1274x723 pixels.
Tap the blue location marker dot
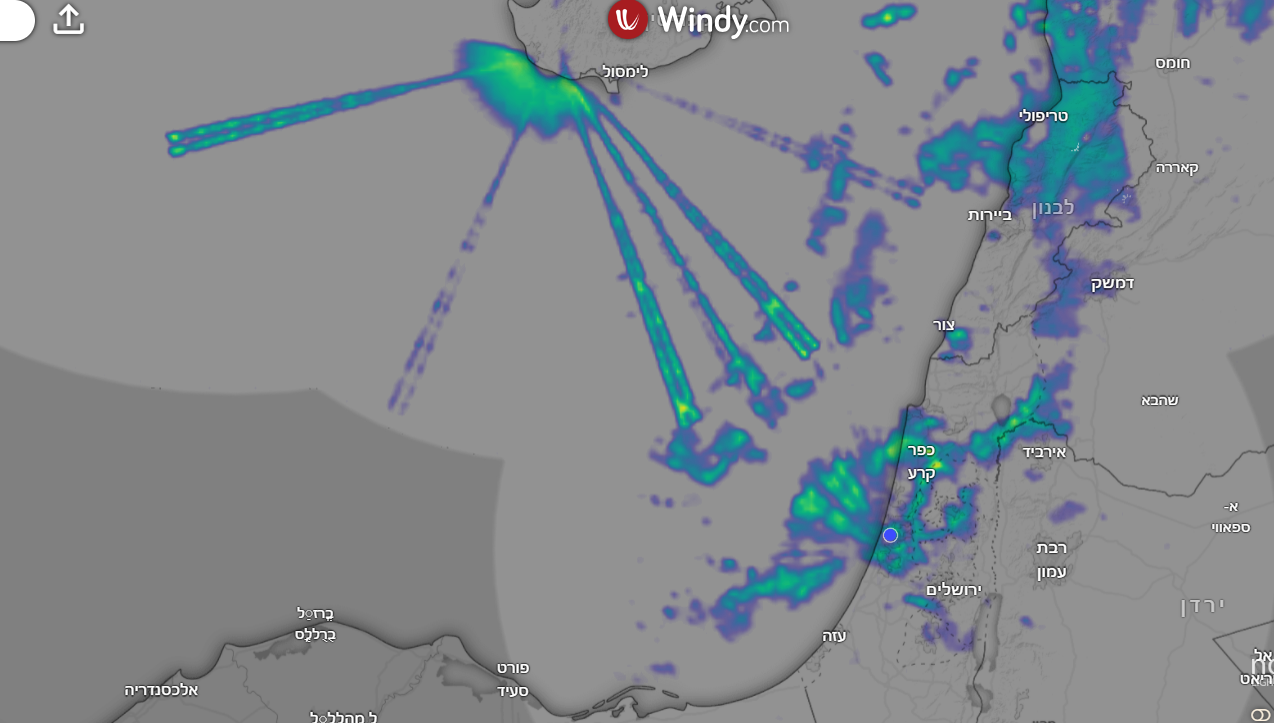[890, 535]
